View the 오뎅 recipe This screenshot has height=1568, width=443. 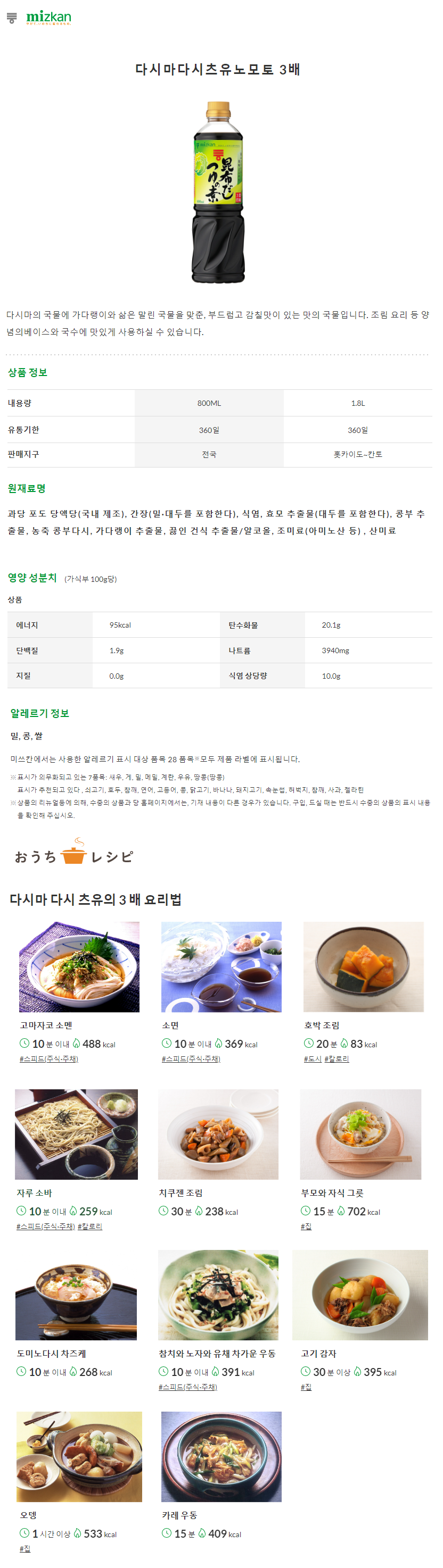coord(79,1457)
